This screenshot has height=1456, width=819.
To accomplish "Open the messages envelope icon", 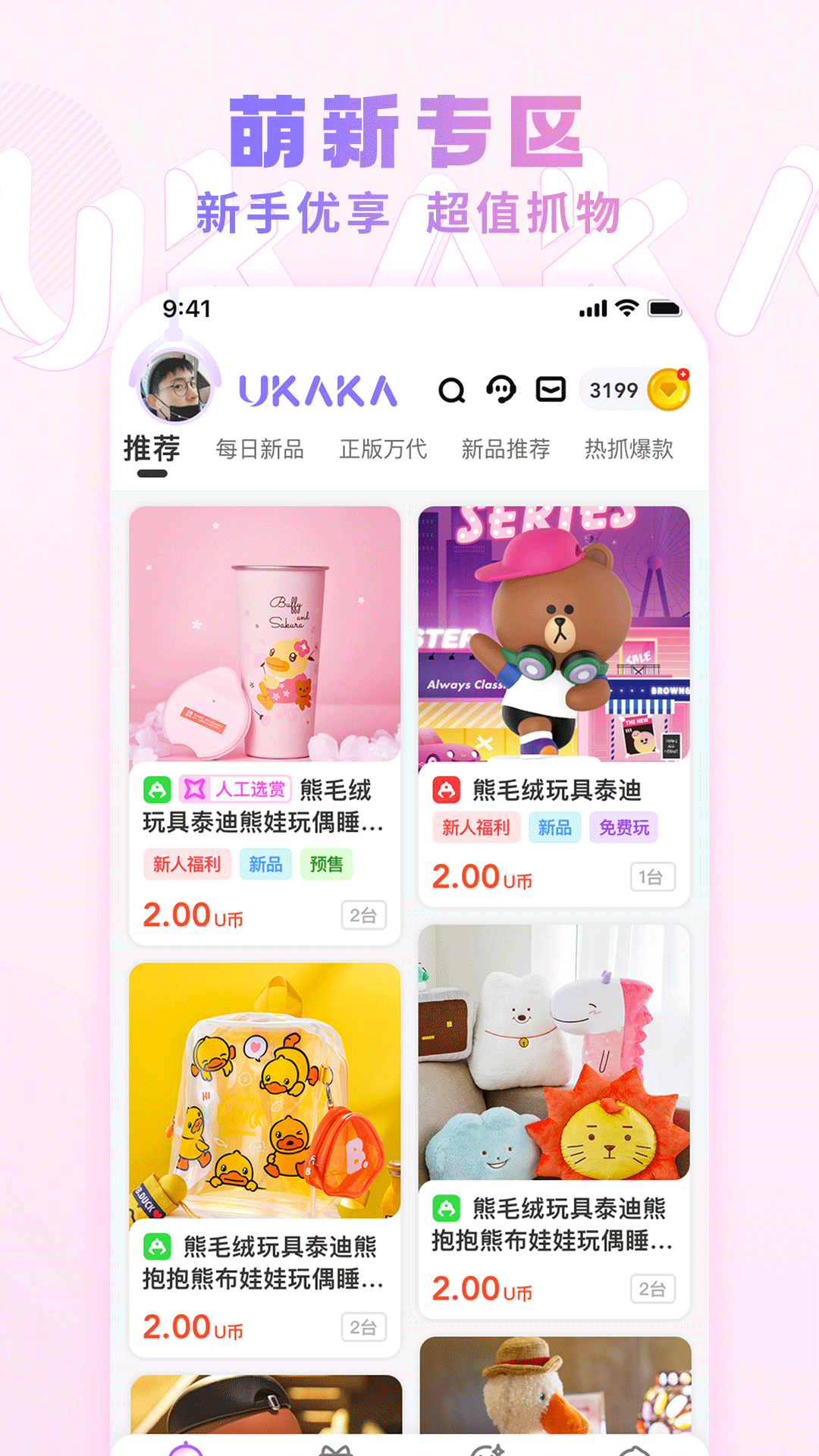I will pyautogui.click(x=551, y=389).
